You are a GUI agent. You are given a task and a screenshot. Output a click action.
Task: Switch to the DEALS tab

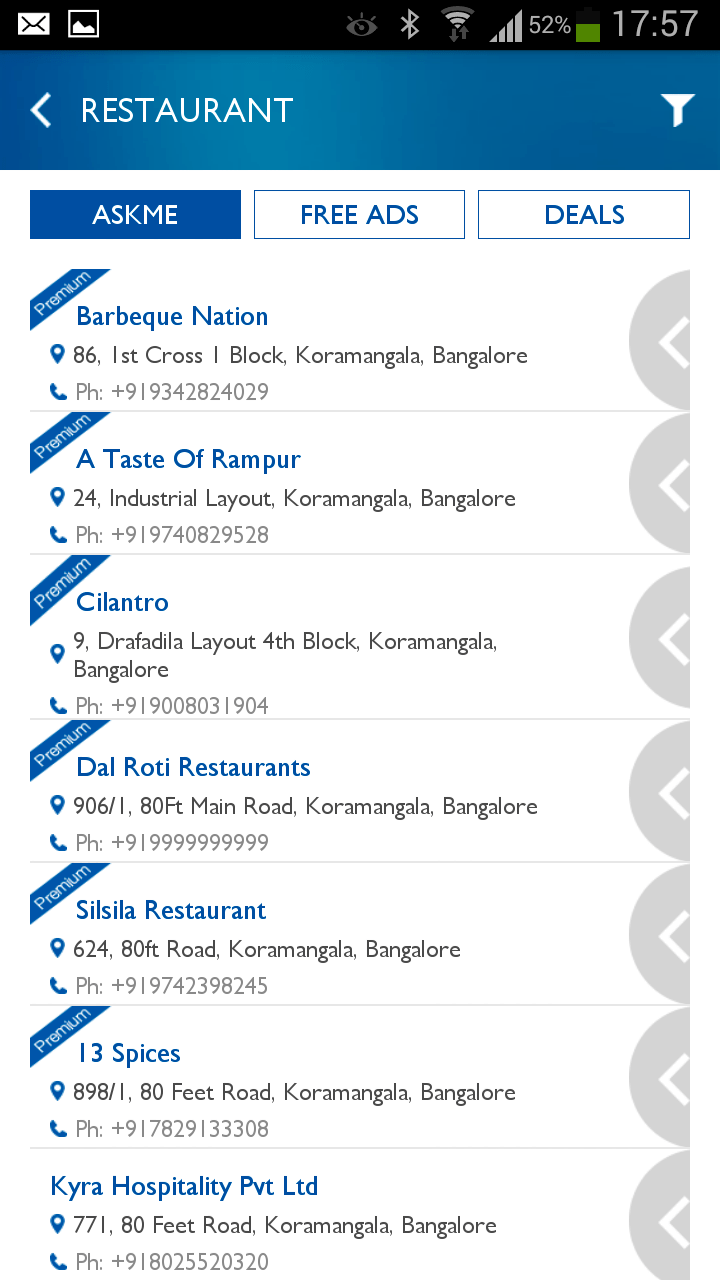coord(584,215)
